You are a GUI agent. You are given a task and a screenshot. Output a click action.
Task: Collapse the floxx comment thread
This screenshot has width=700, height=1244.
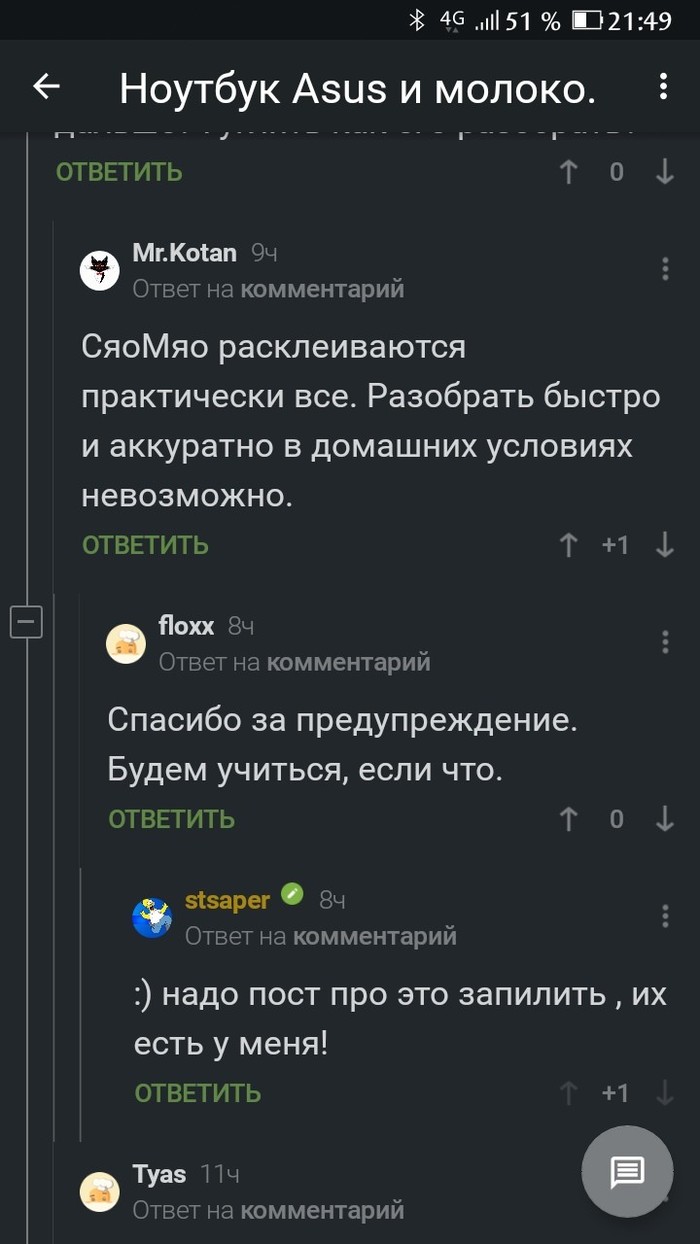26,622
